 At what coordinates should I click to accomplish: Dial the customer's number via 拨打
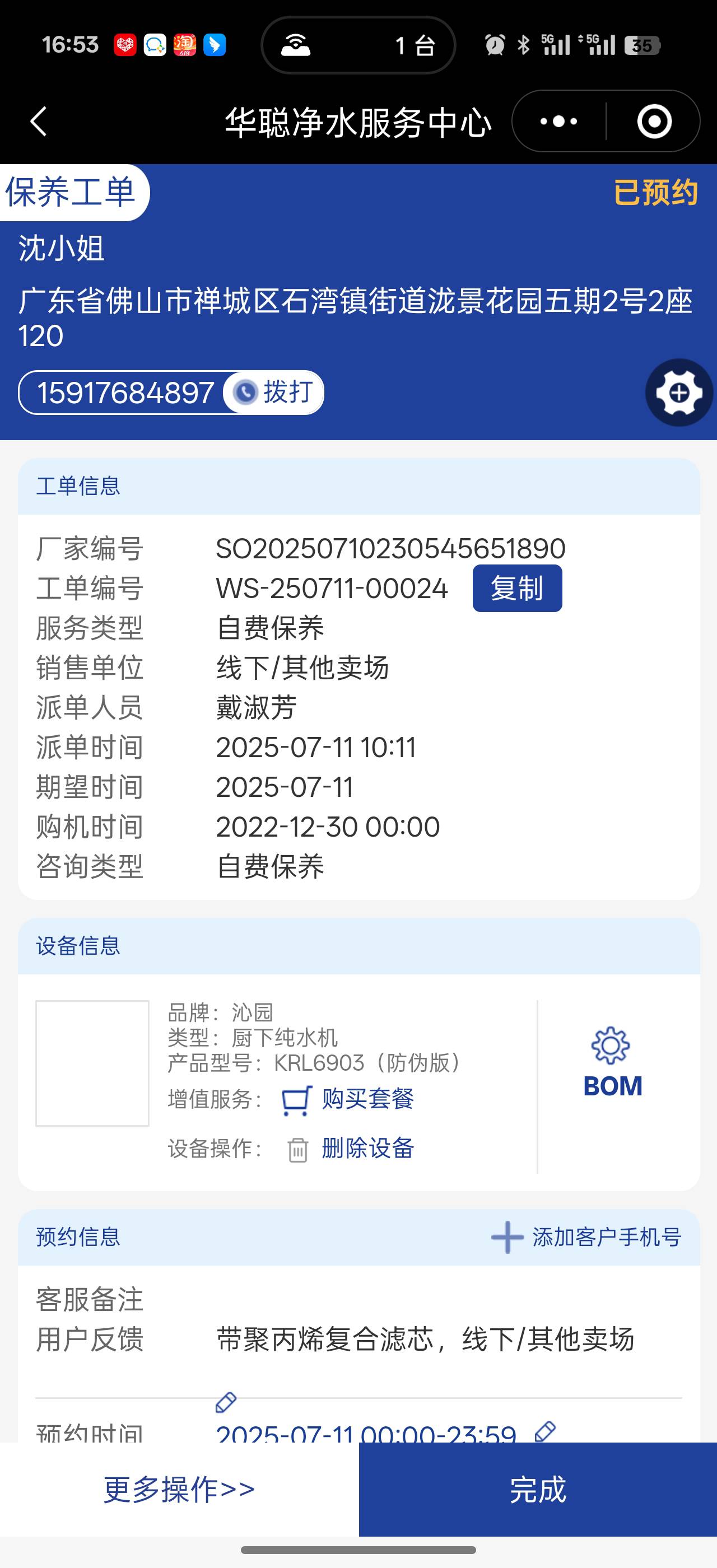pyautogui.click(x=274, y=392)
